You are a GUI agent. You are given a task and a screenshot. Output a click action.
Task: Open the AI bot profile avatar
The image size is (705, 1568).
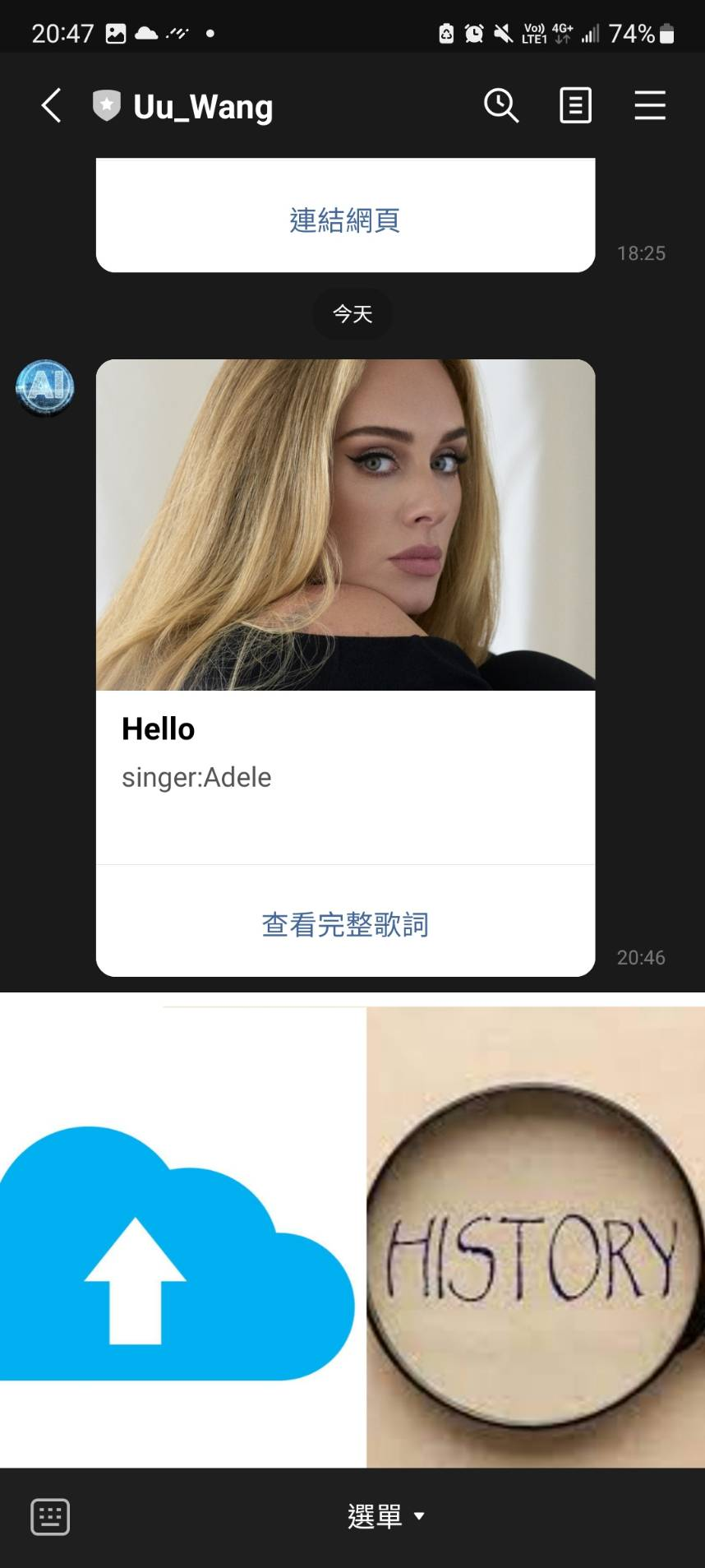45,387
